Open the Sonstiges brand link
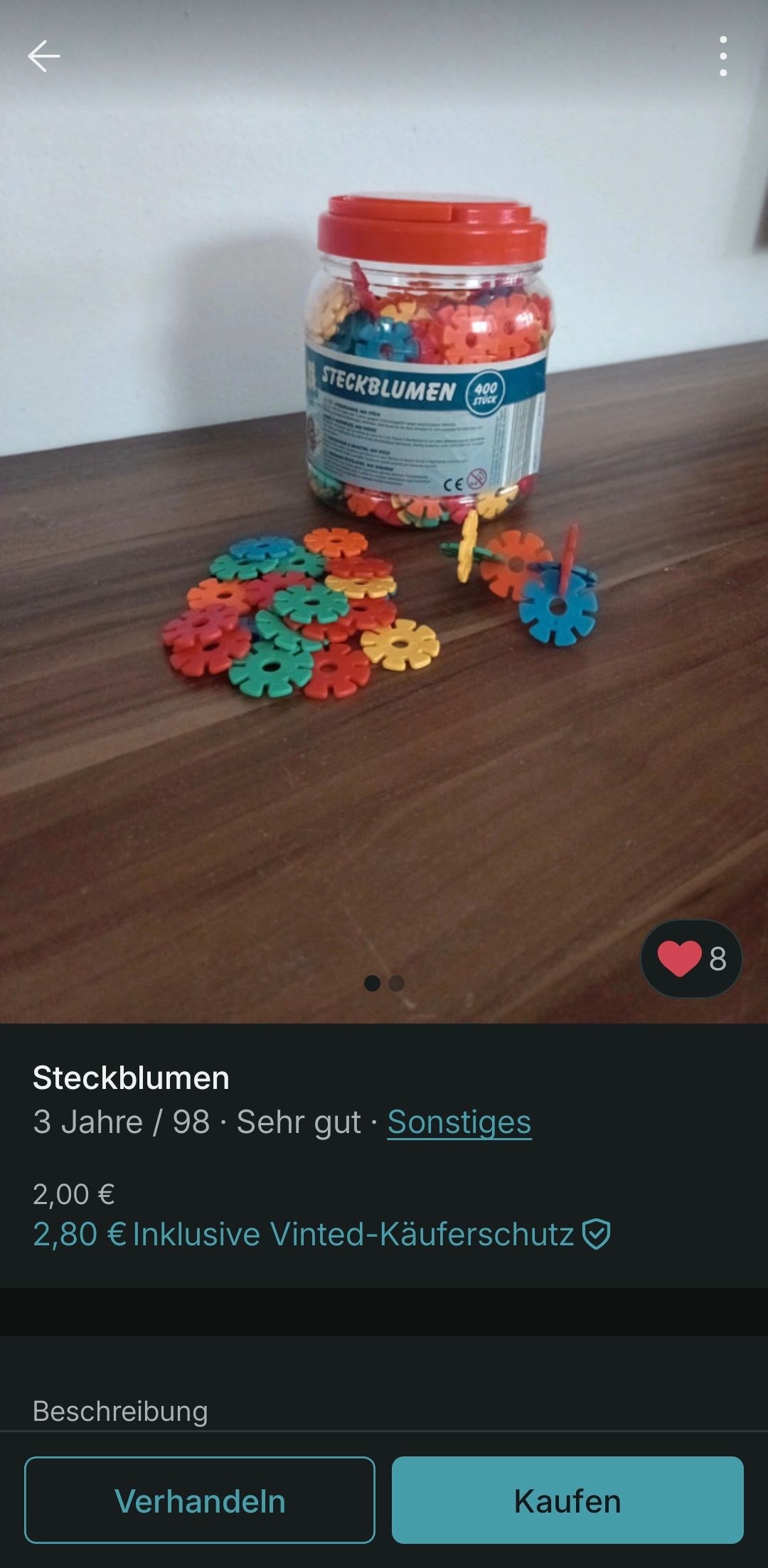Viewport: 768px width, 1568px height. pos(459,1122)
